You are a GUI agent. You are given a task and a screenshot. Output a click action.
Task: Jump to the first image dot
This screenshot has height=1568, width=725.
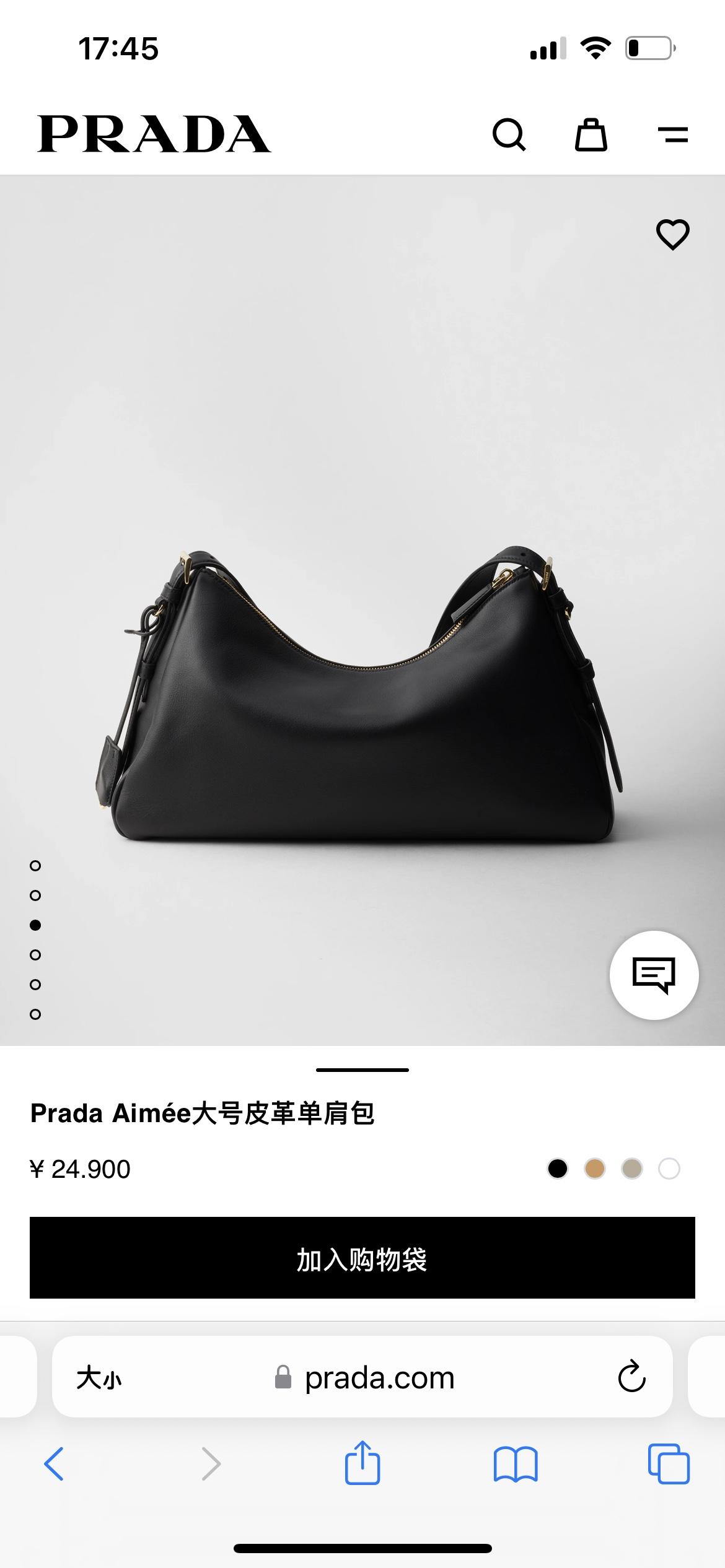click(x=35, y=866)
